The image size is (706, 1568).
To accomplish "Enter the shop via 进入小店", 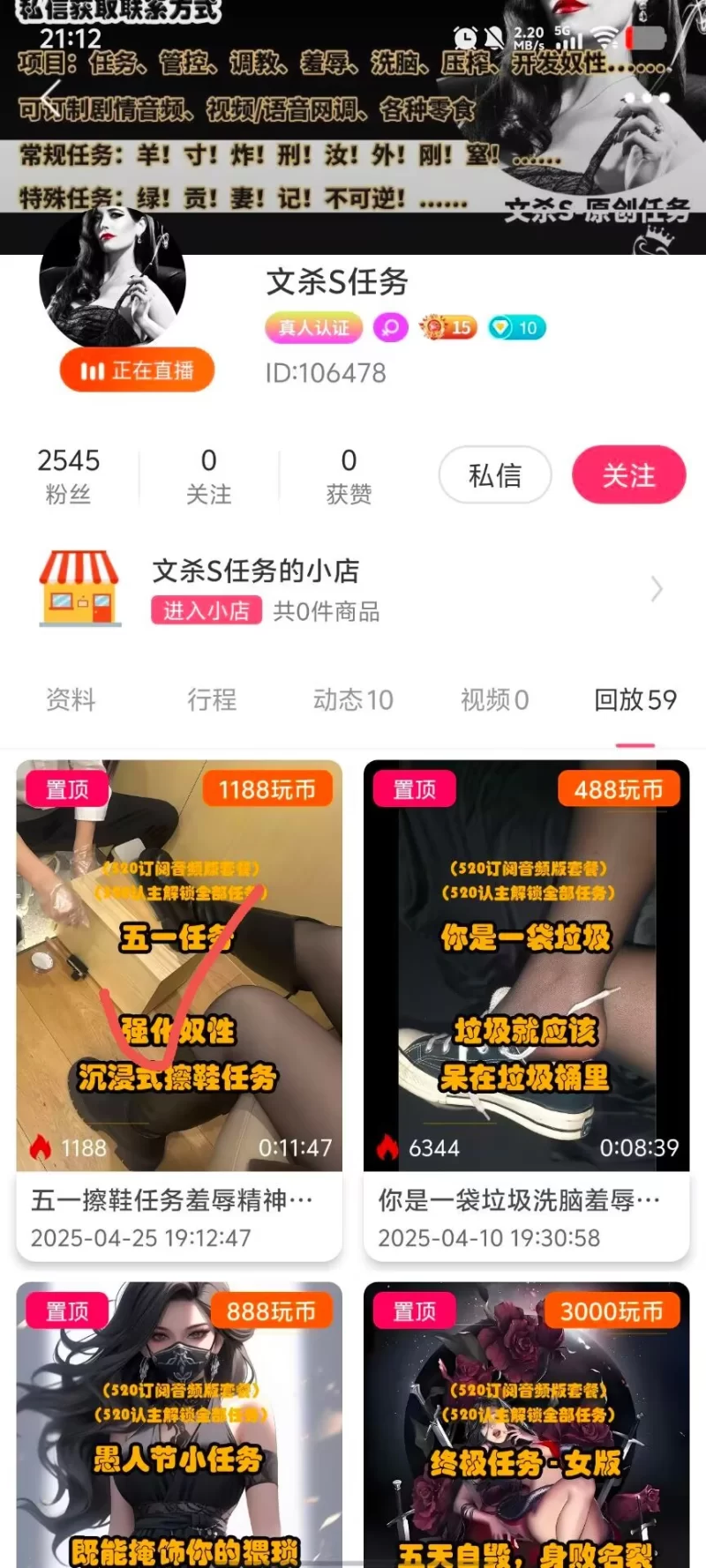I will 207,611.
